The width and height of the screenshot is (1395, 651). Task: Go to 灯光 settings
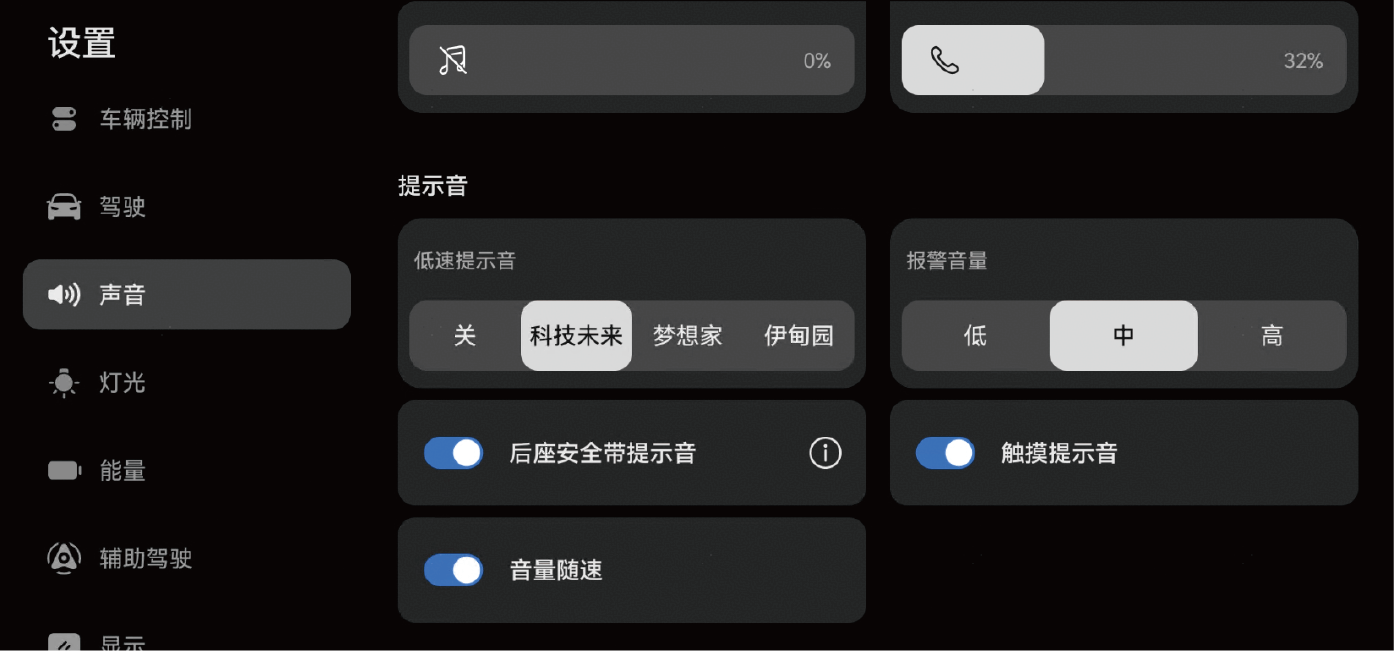(x=122, y=383)
